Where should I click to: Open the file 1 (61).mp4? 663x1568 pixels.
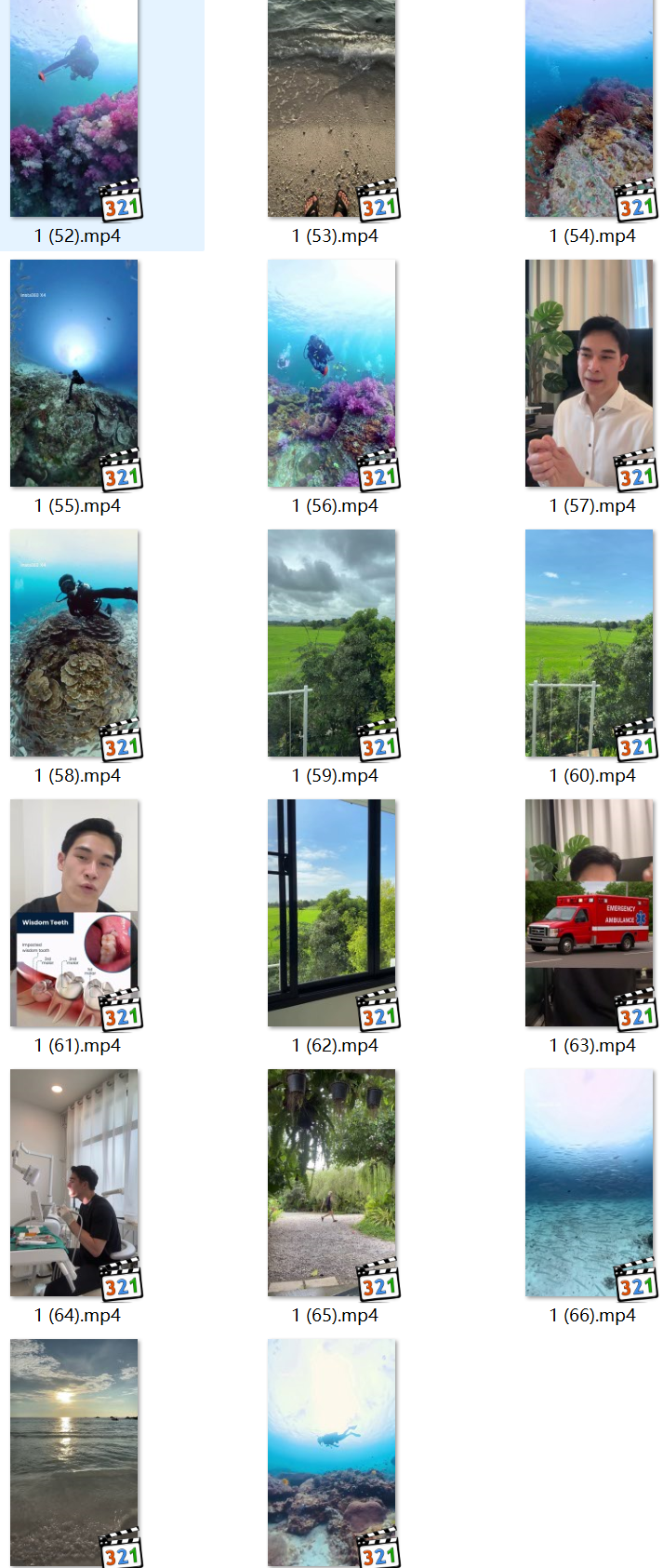pos(74,913)
